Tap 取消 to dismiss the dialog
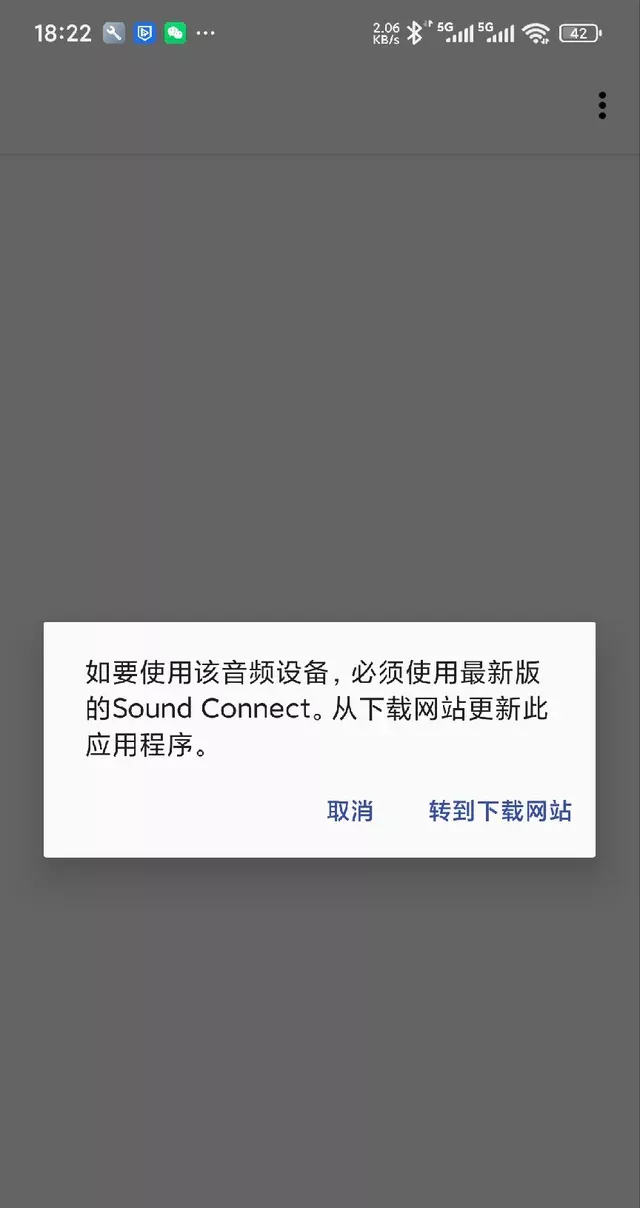Screen dimensions: 640x1208 pyautogui.click(x=350, y=811)
